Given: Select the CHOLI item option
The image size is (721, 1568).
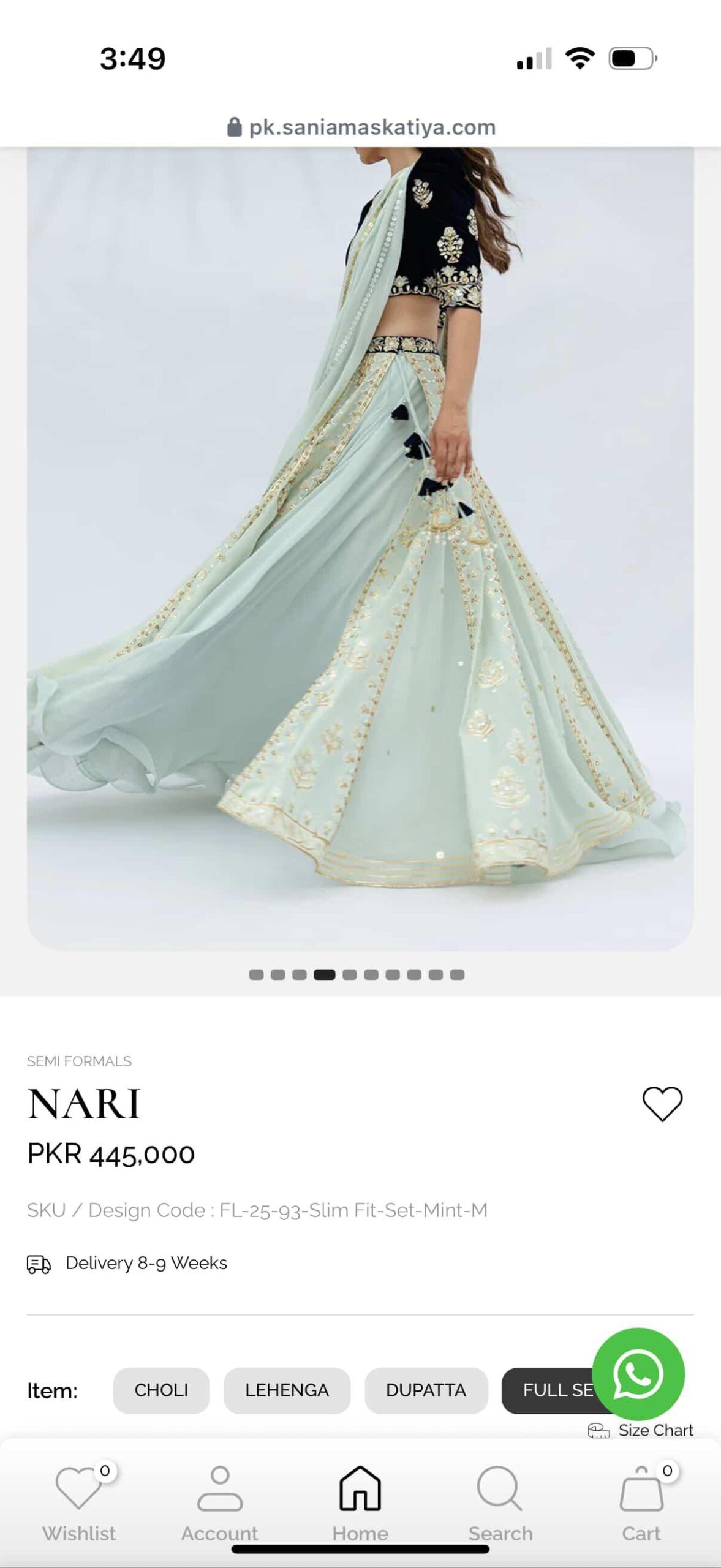Looking at the screenshot, I should tap(161, 1390).
